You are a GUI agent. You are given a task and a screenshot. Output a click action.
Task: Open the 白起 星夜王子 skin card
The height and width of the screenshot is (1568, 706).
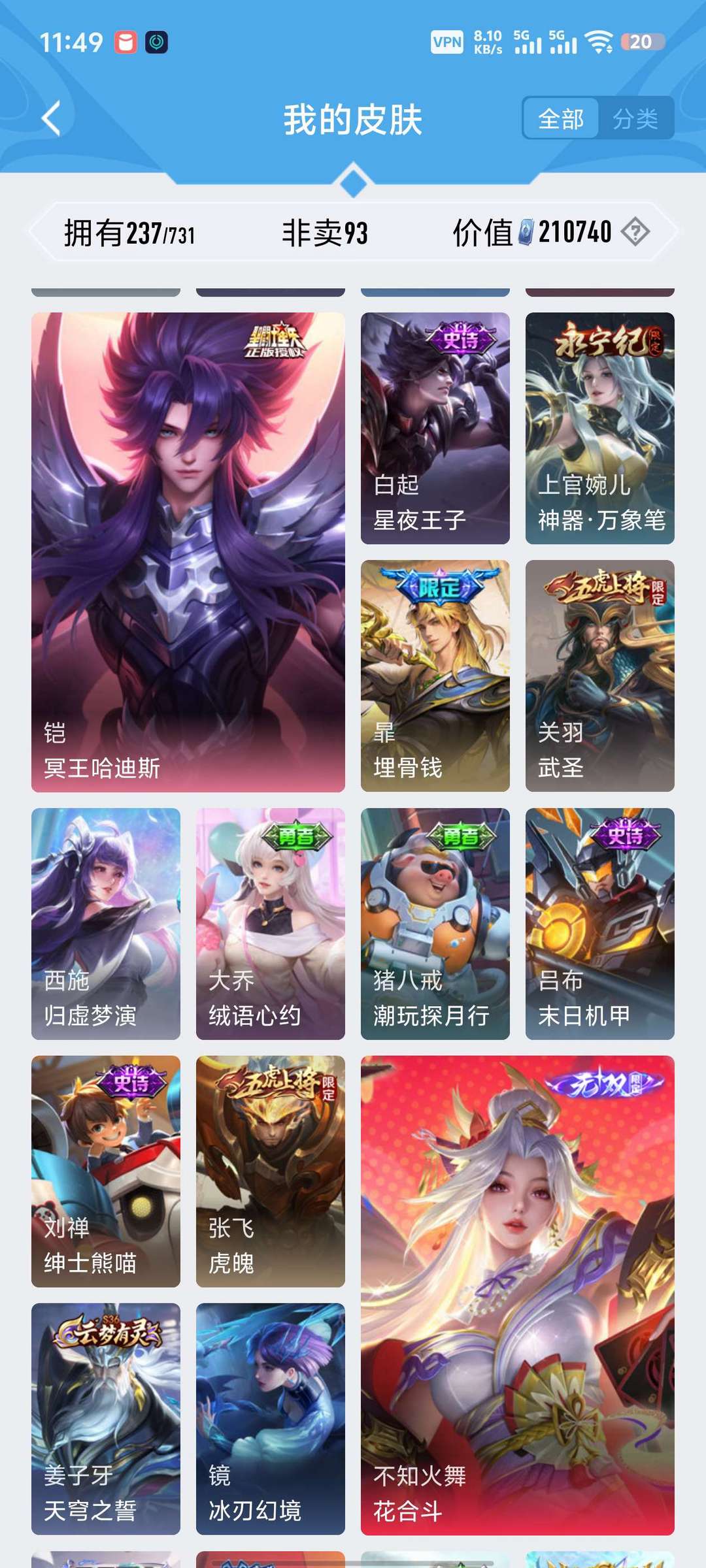(x=435, y=428)
